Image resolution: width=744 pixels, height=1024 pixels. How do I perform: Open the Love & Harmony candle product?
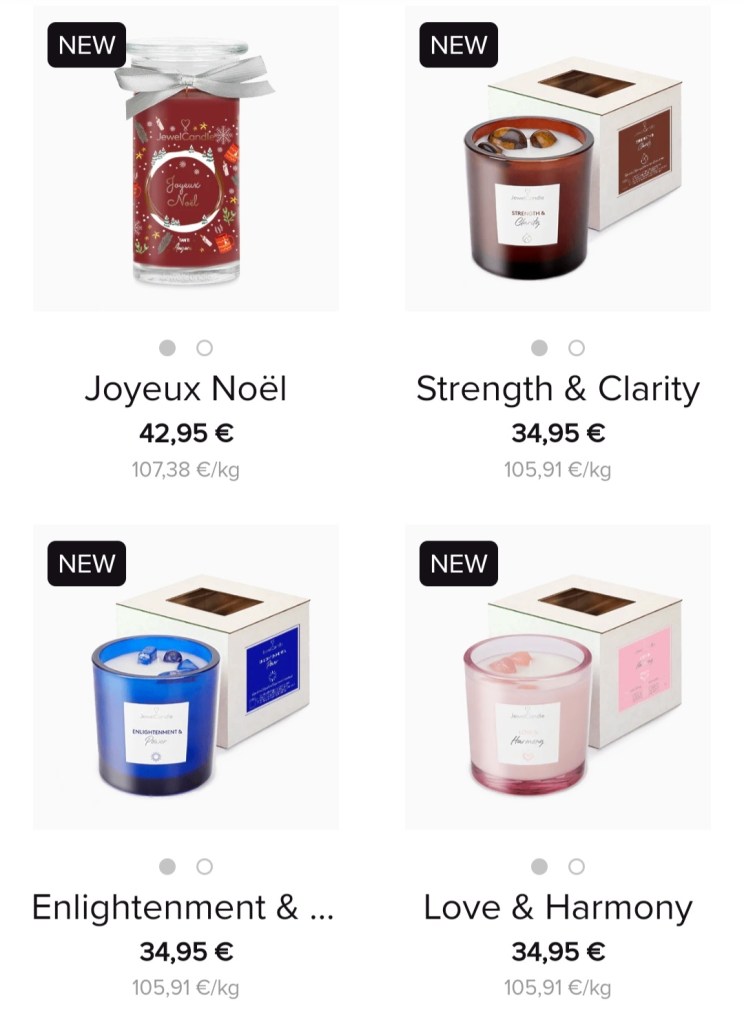tap(557, 678)
